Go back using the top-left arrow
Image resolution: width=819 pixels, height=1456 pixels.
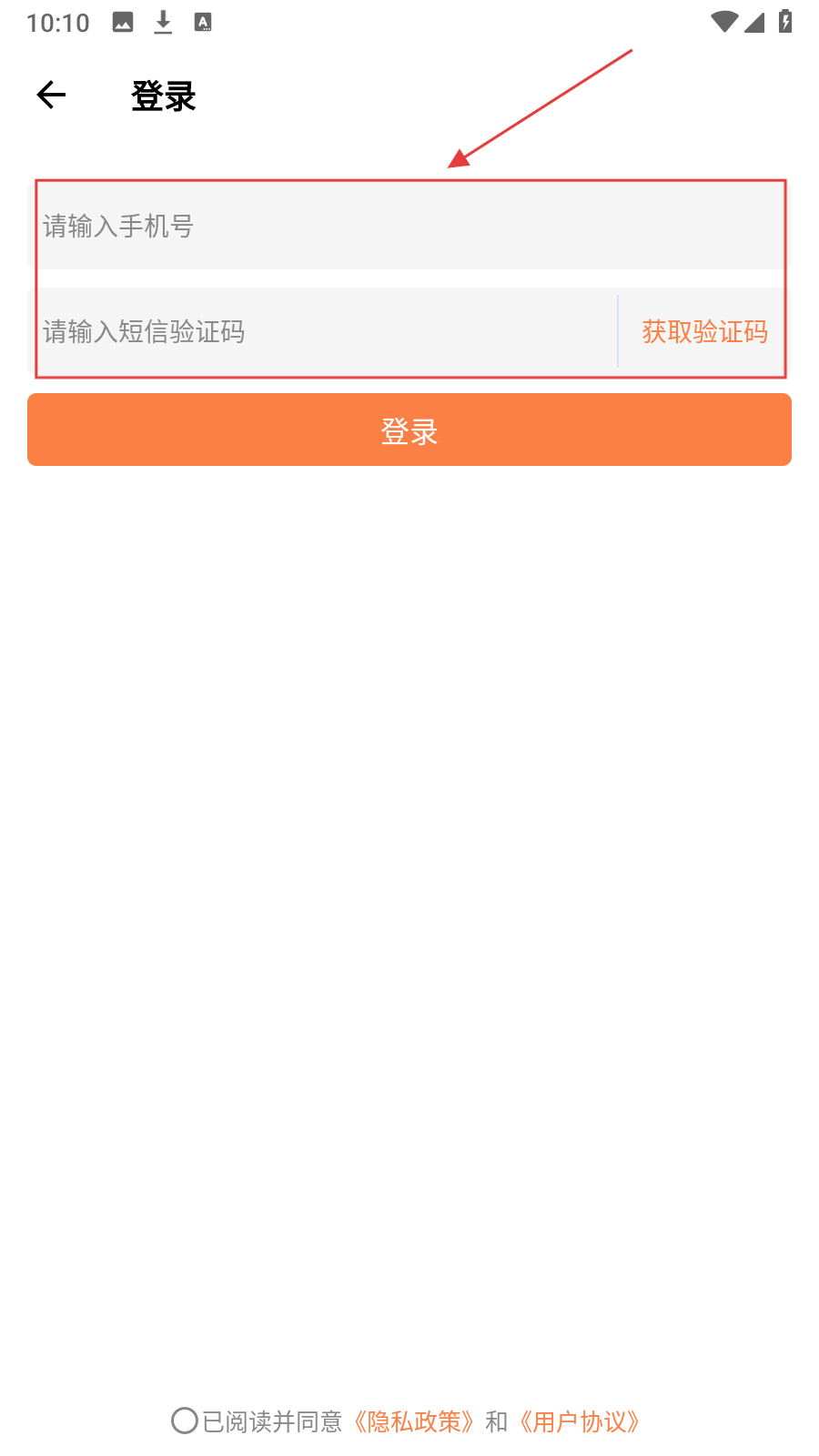click(x=51, y=95)
